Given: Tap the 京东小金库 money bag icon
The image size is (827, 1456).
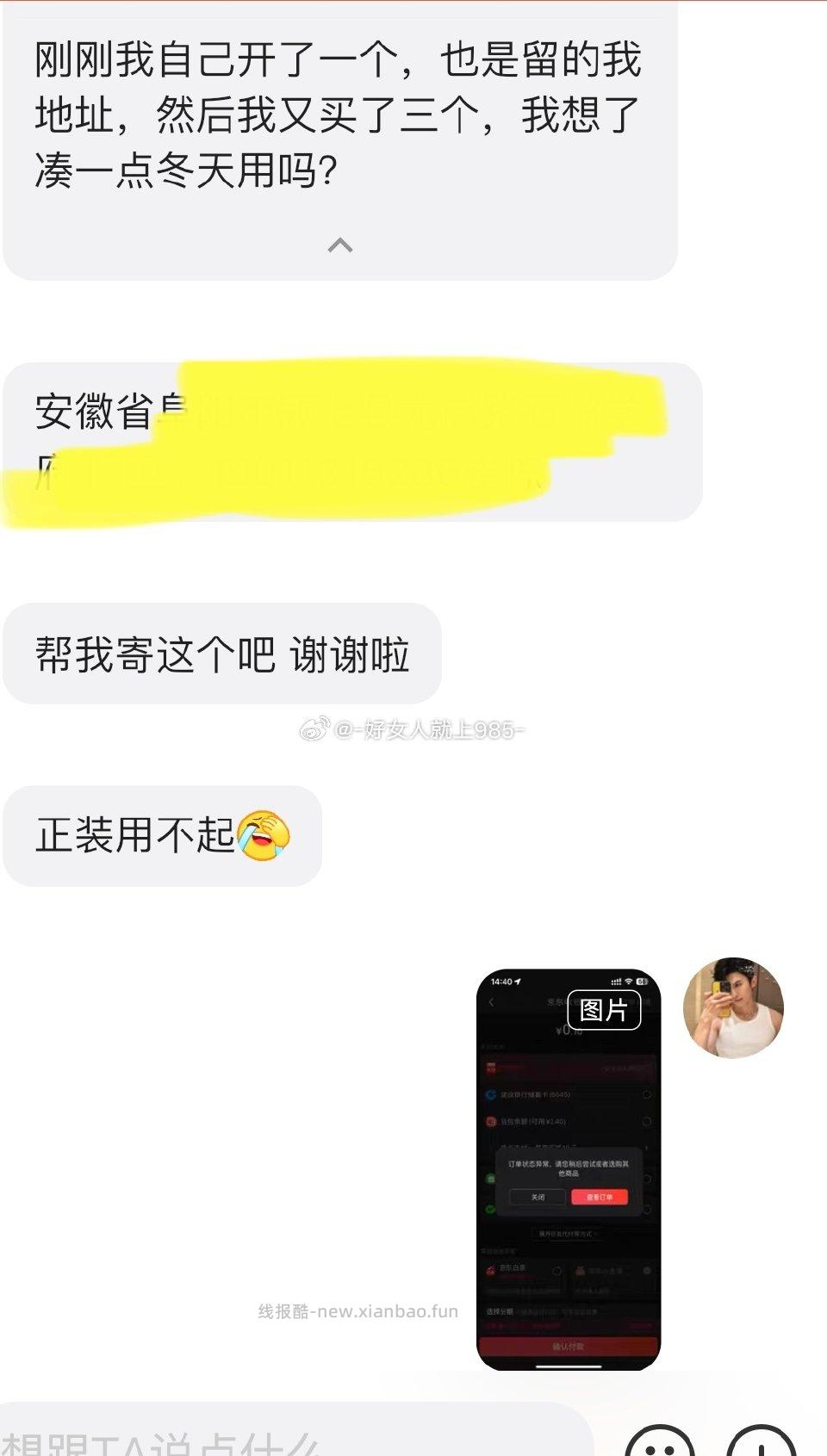Looking at the screenshot, I should [x=581, y=1268].
